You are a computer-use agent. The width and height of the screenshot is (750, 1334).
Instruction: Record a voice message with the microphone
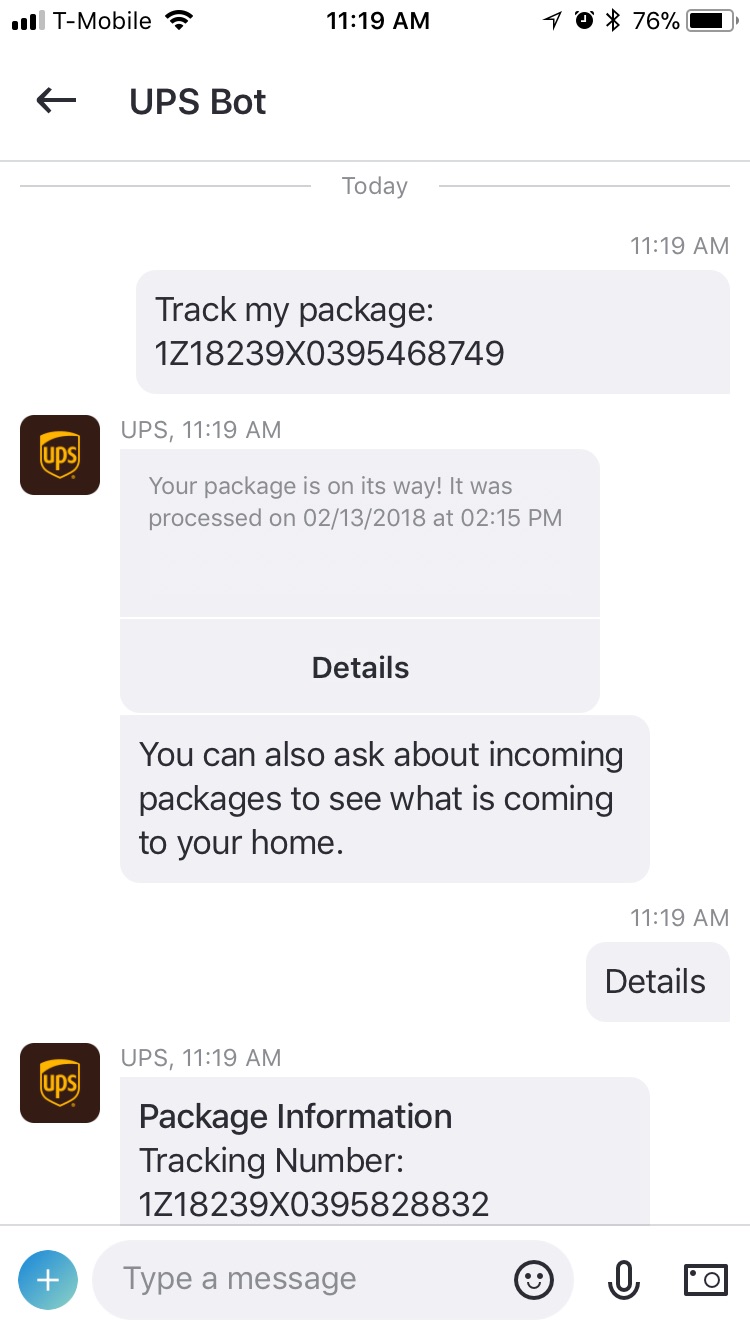tap(623, 1279)
